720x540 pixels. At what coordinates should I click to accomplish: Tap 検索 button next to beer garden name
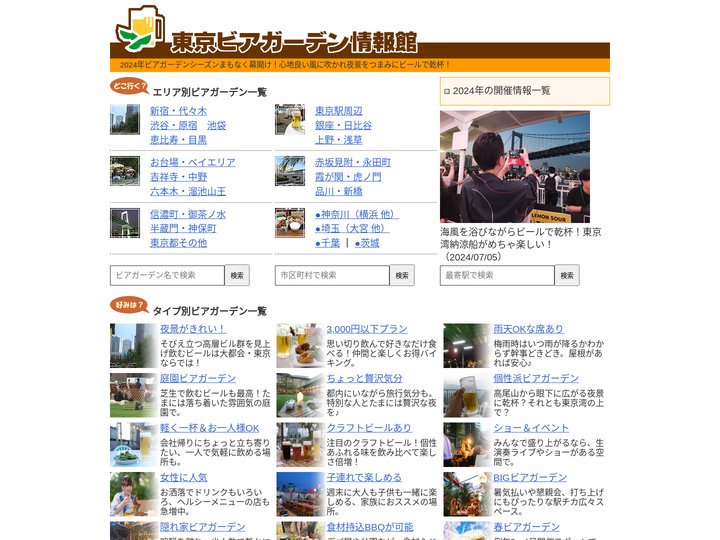tap(237, 275)
